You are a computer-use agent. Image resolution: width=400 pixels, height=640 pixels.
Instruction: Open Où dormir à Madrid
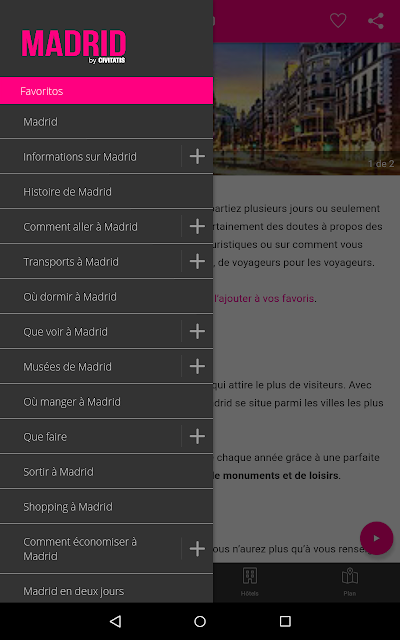pyautogui.click(x=106, y=297)
